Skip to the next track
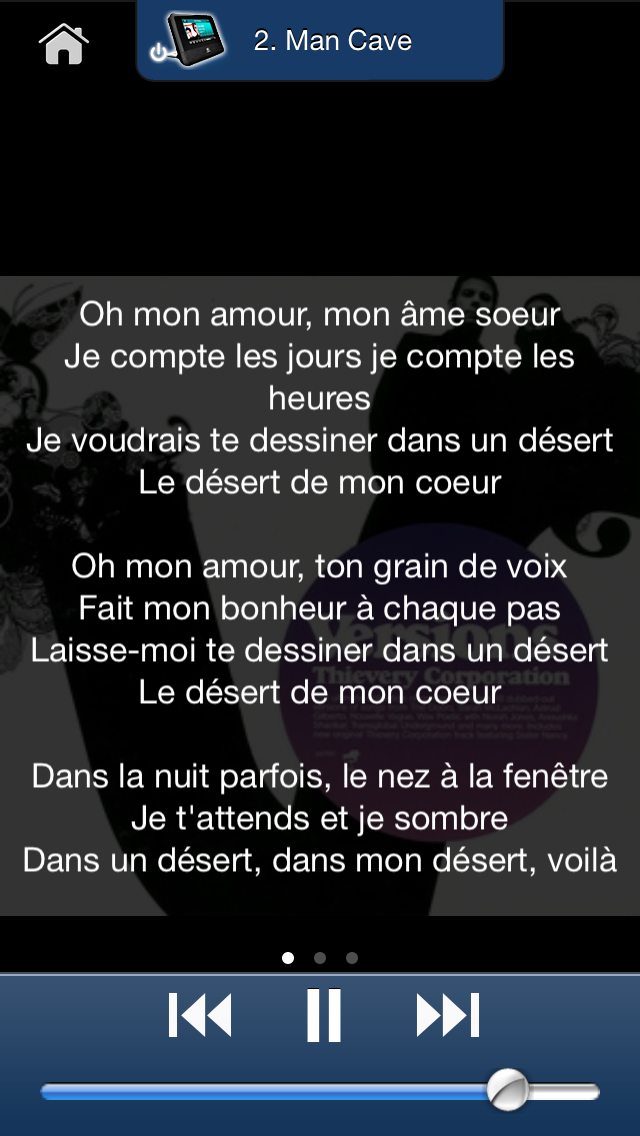This screenshot has width=640, height=1136. (447, 1015)
